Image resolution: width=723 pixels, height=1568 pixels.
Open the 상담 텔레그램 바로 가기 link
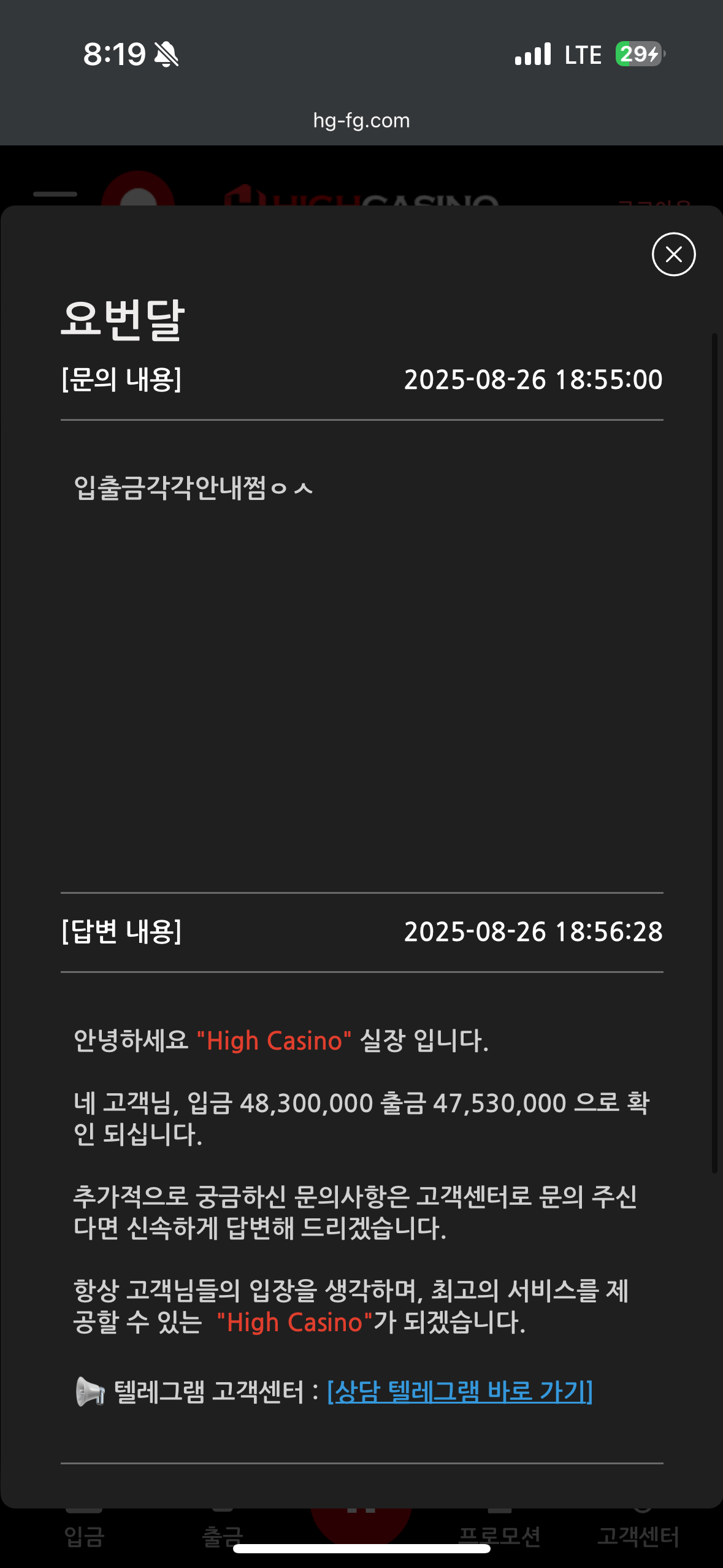(x=460, y=1391)
